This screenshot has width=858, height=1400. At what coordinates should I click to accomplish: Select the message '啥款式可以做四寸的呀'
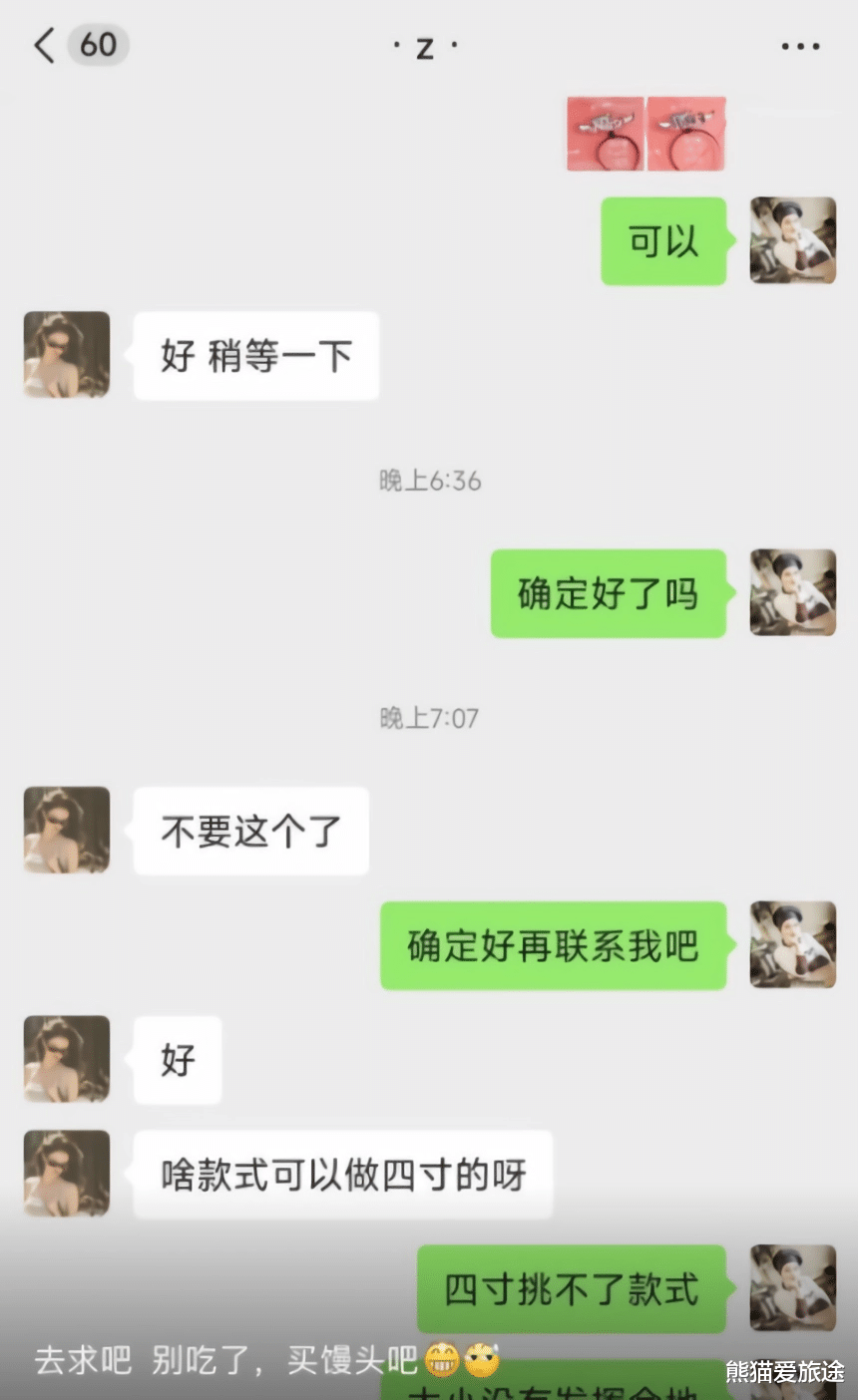(343, 1174)
